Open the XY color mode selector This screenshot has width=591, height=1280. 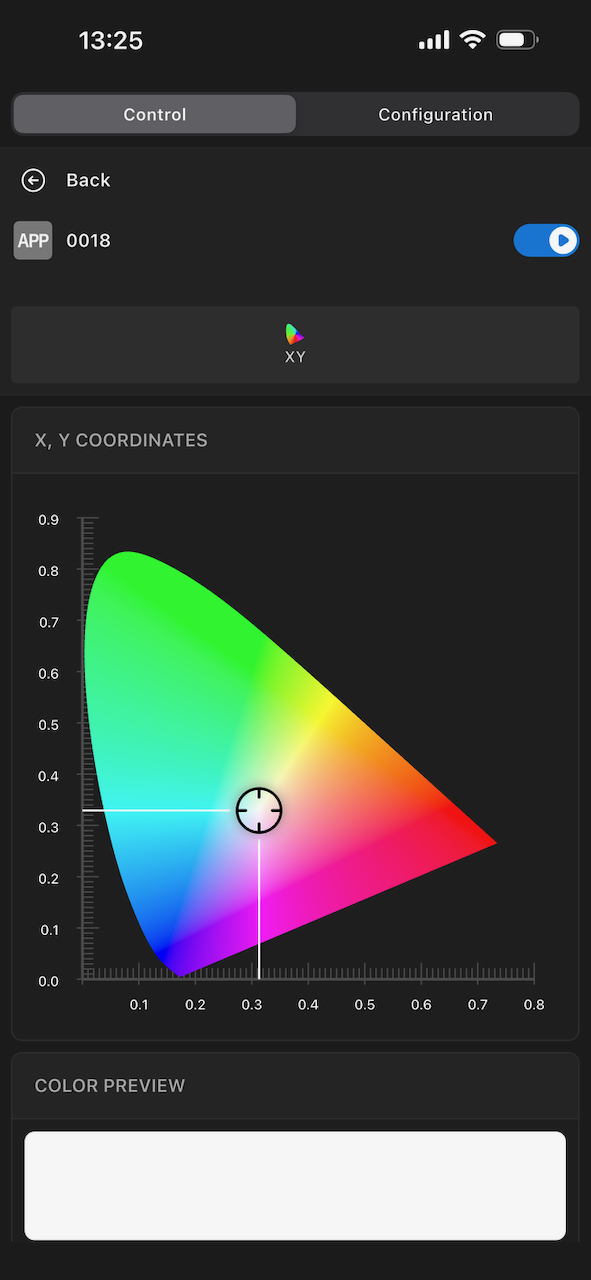coord(295,344)
